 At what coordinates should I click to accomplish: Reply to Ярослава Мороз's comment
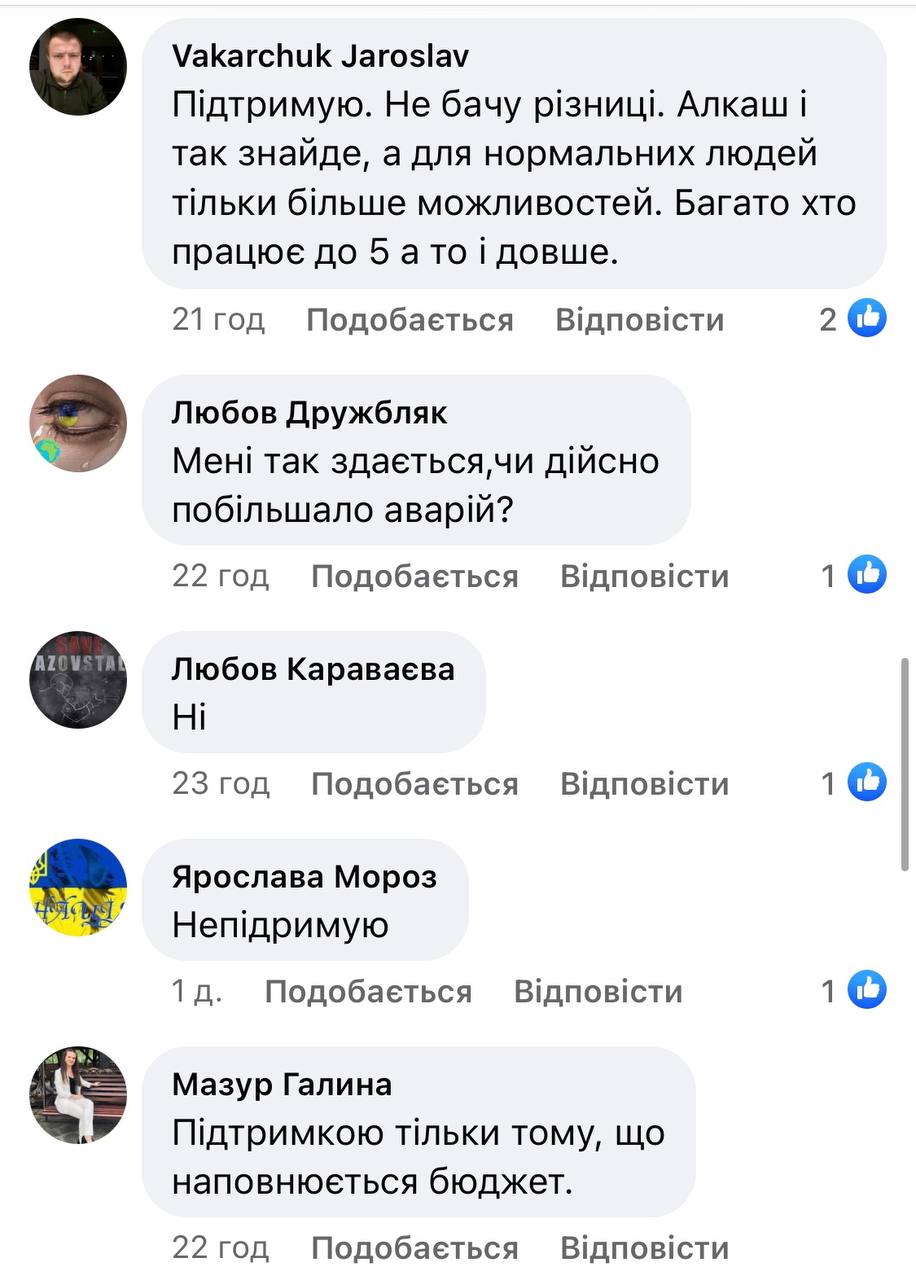(597, 991)
